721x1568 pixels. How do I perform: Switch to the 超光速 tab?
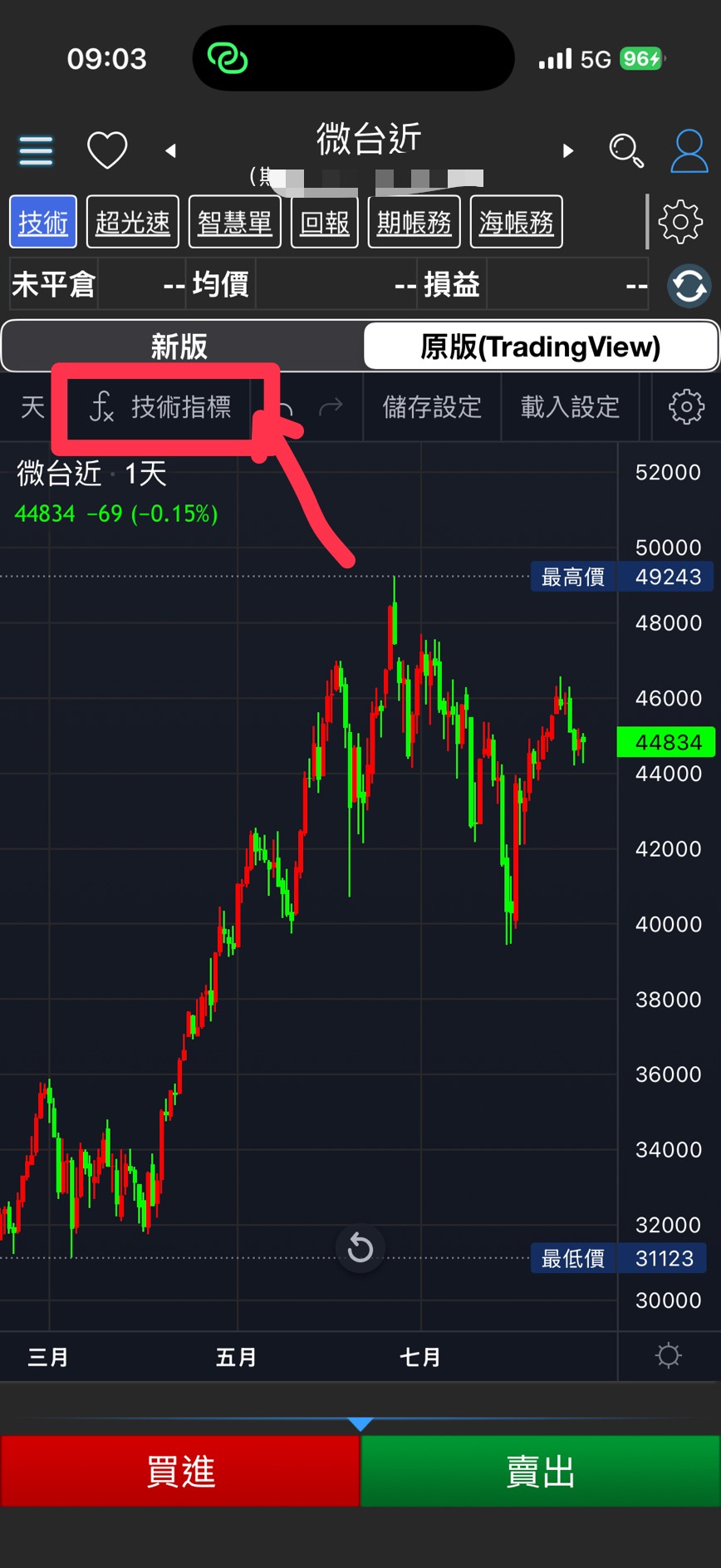pos(133,222)
